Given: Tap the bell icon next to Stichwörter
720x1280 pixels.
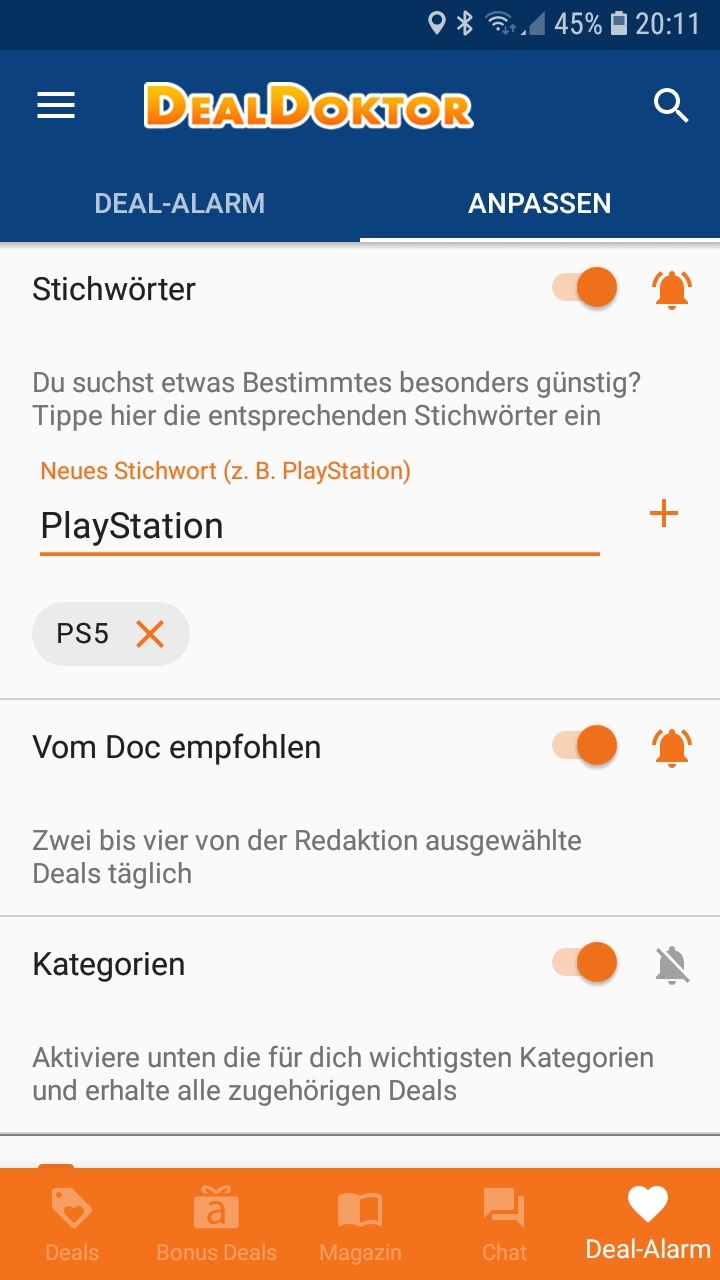Looking at the screenshot, I should pyautogui.click(x=671, y=289).
